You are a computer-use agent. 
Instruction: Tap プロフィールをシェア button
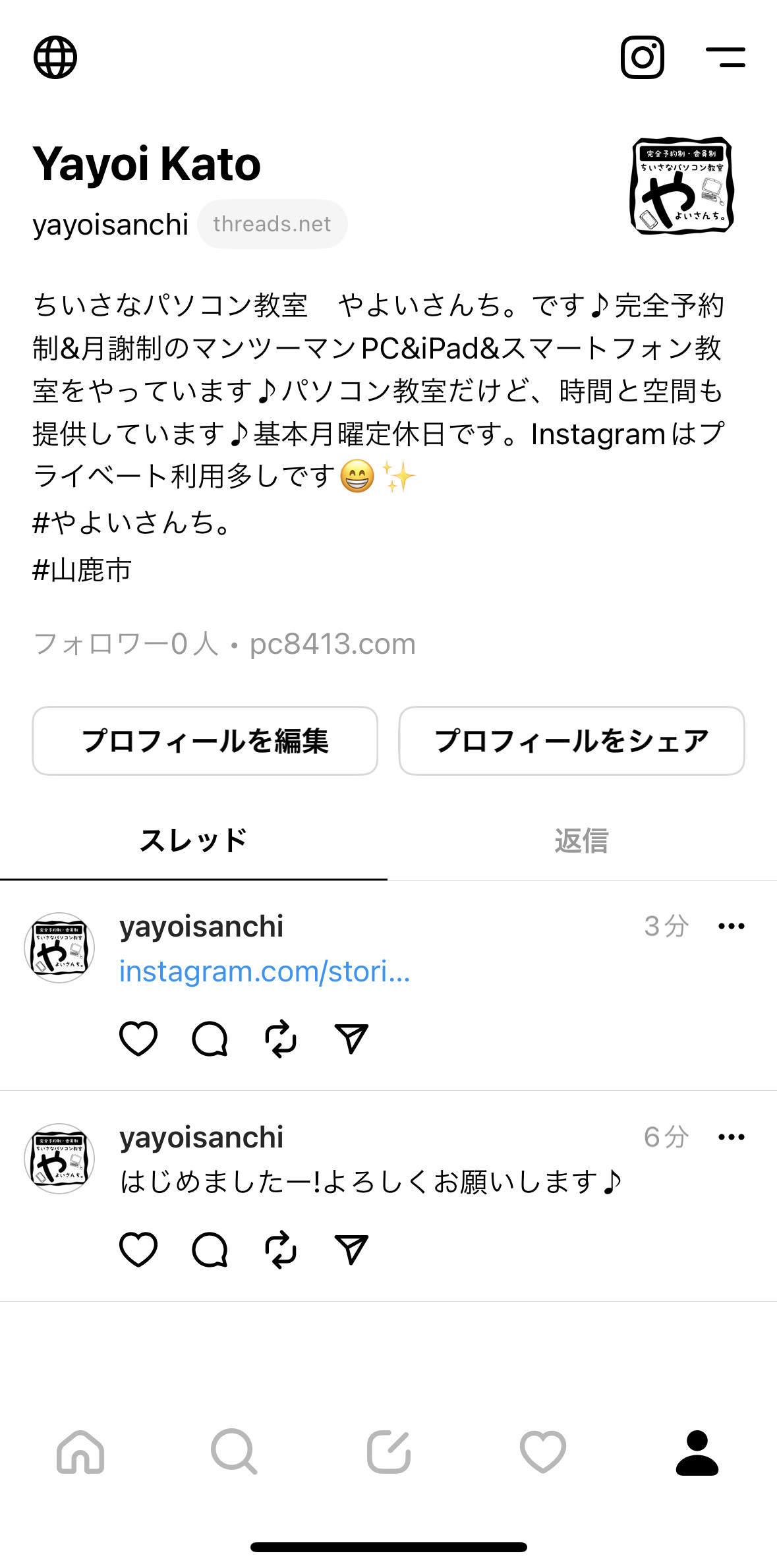[x=571, y=741]
